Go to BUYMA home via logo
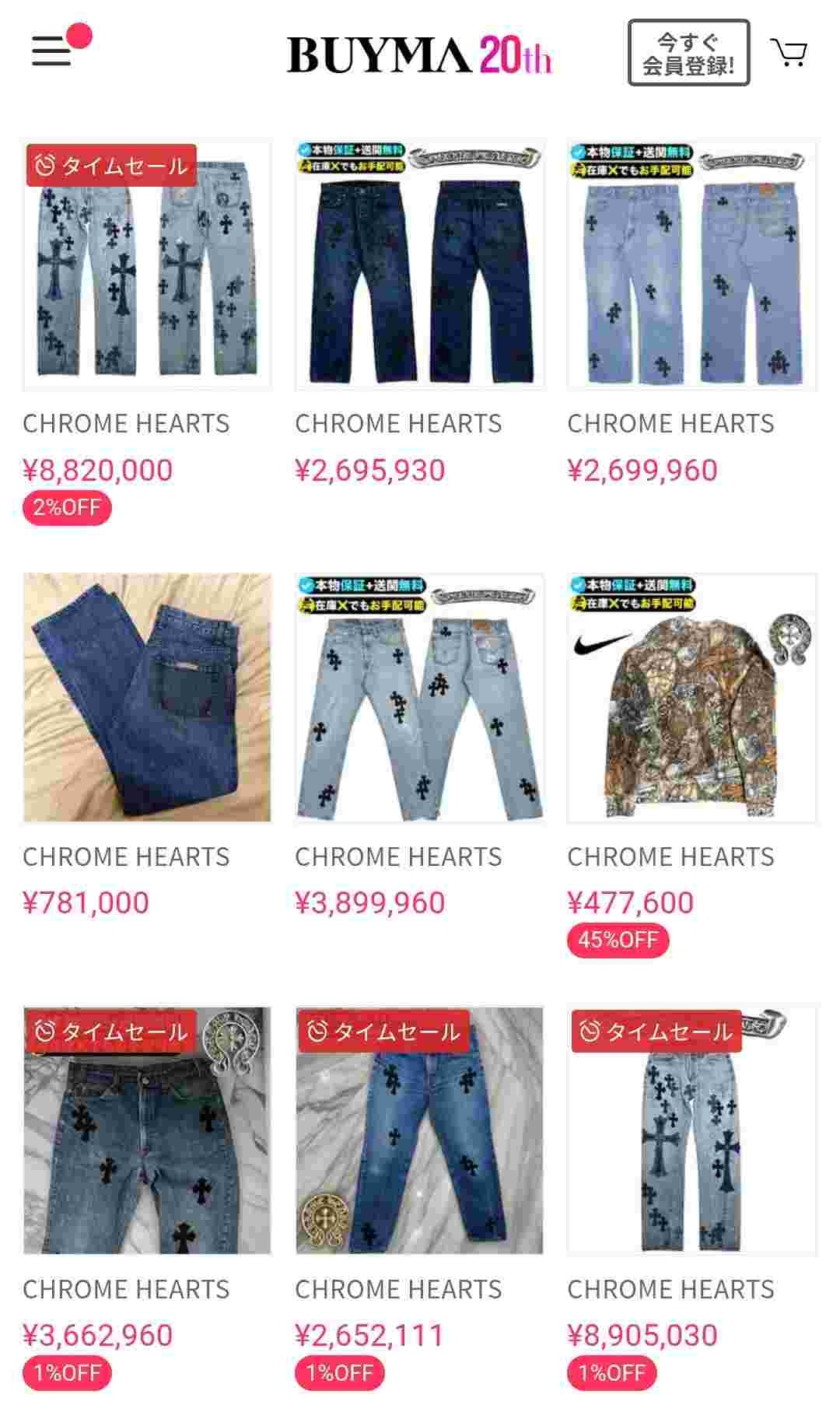This screenshot has height=1419, width=840. (418, 54)
